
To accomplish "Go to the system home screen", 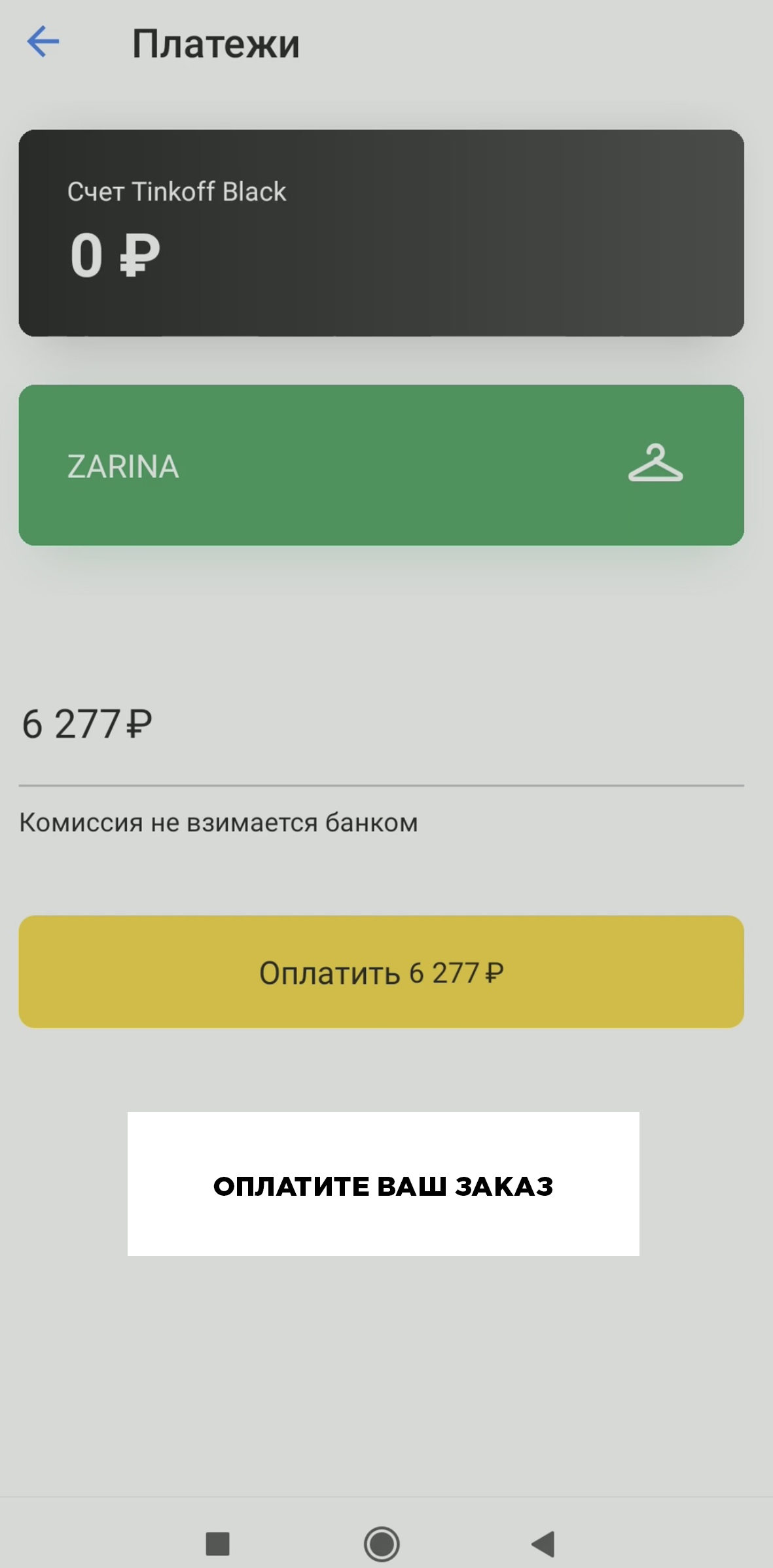I will (x=382, y=1544).
